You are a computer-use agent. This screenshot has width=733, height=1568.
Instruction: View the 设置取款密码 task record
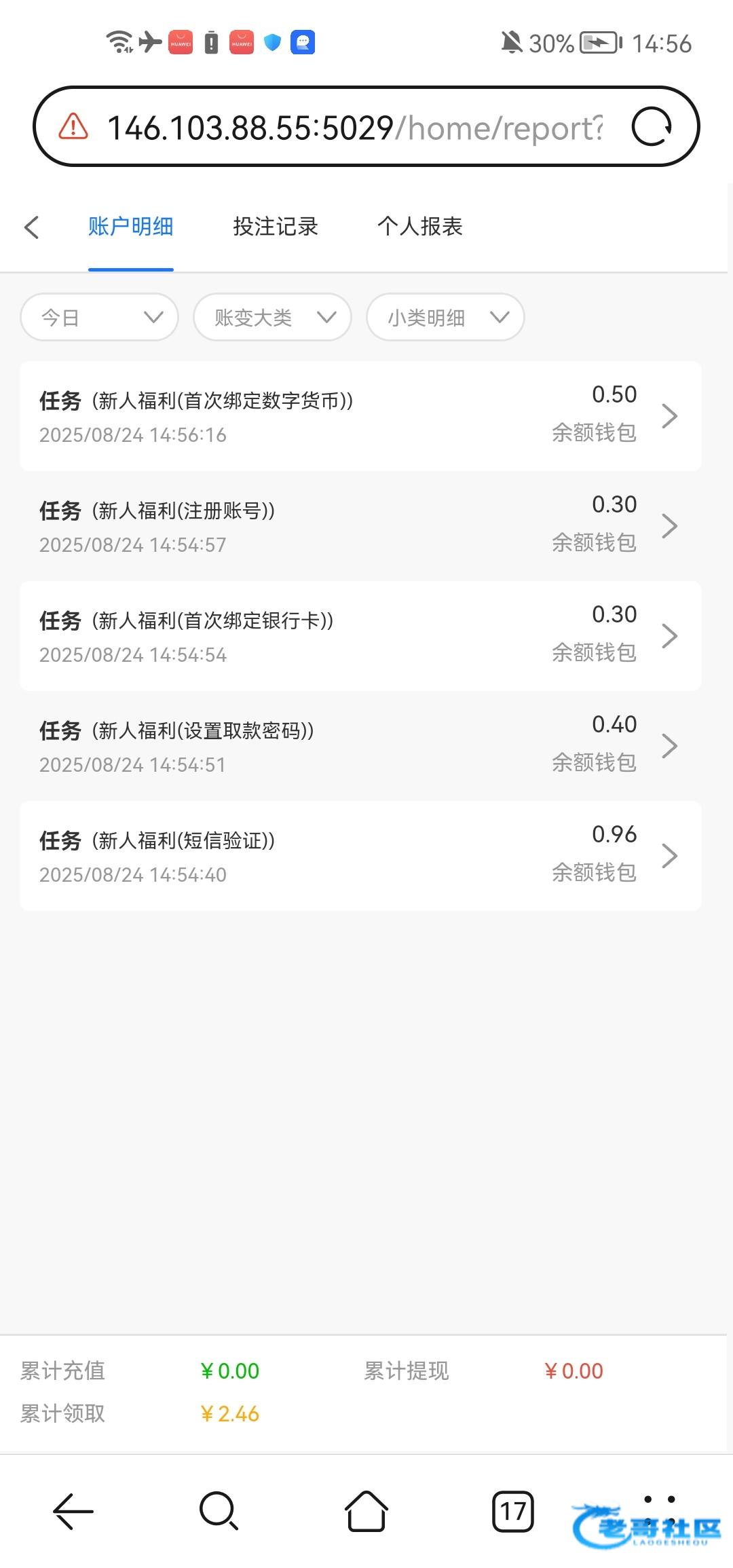coord(360,746)
